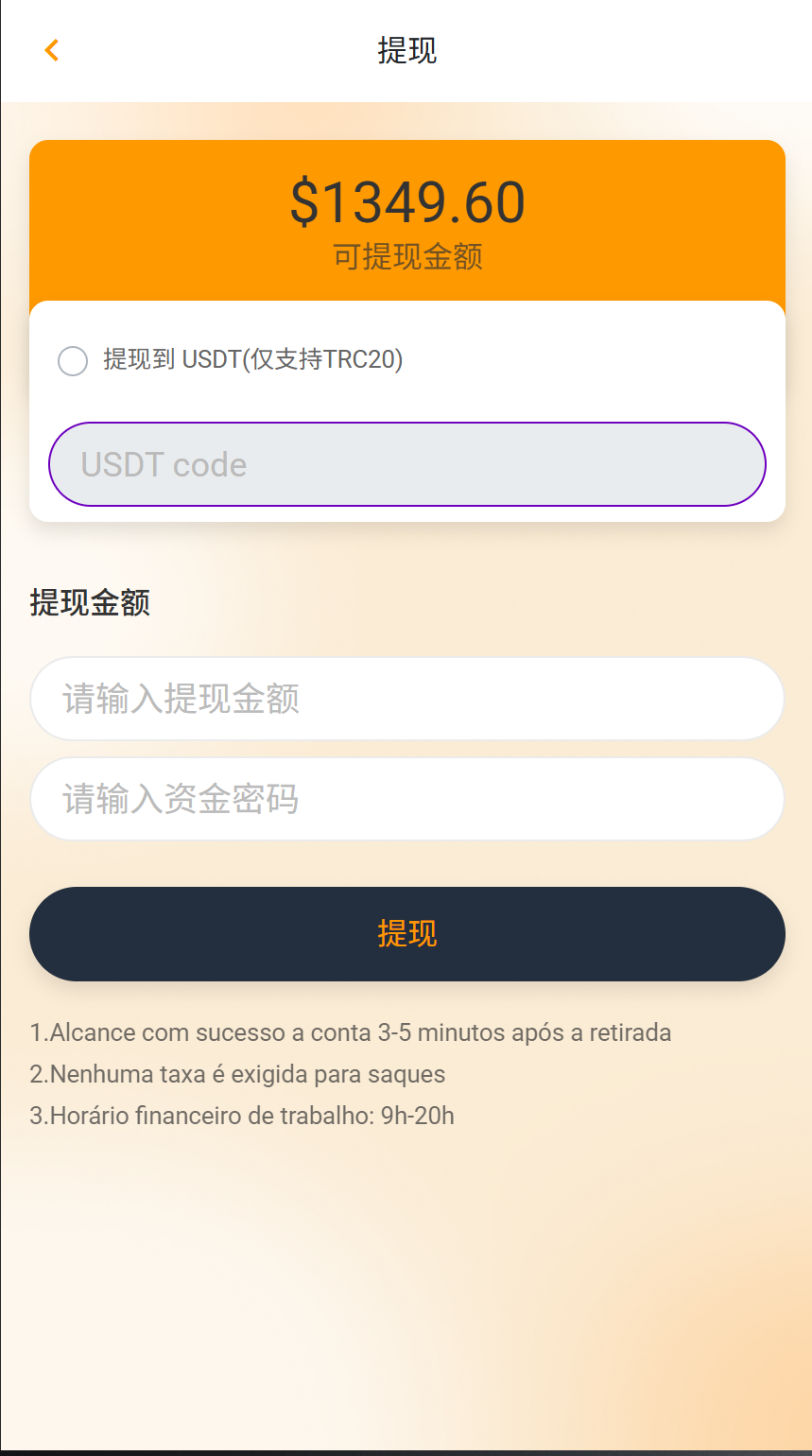Click the withdraw button with orange text

[x=406, y=933]
